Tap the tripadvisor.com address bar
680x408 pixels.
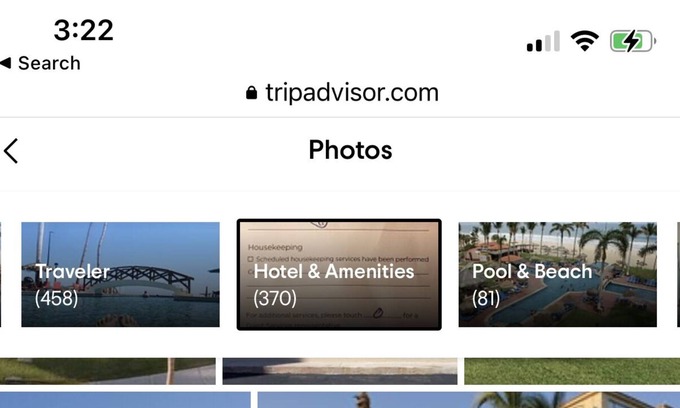(341, 93)
